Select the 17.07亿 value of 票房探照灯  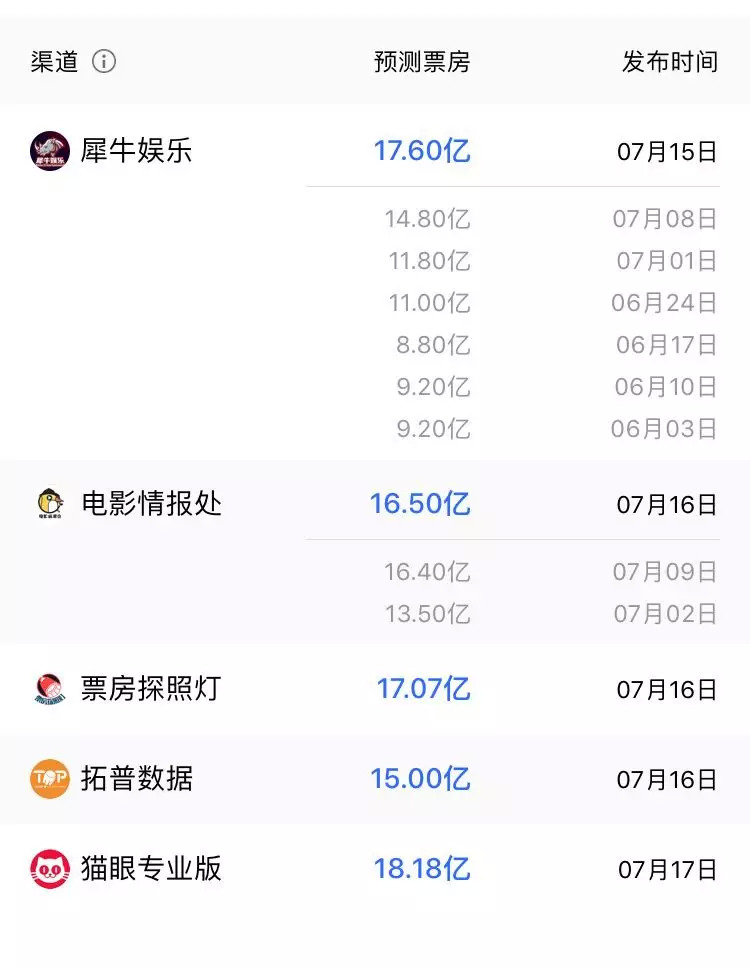[x=423, y=688]
